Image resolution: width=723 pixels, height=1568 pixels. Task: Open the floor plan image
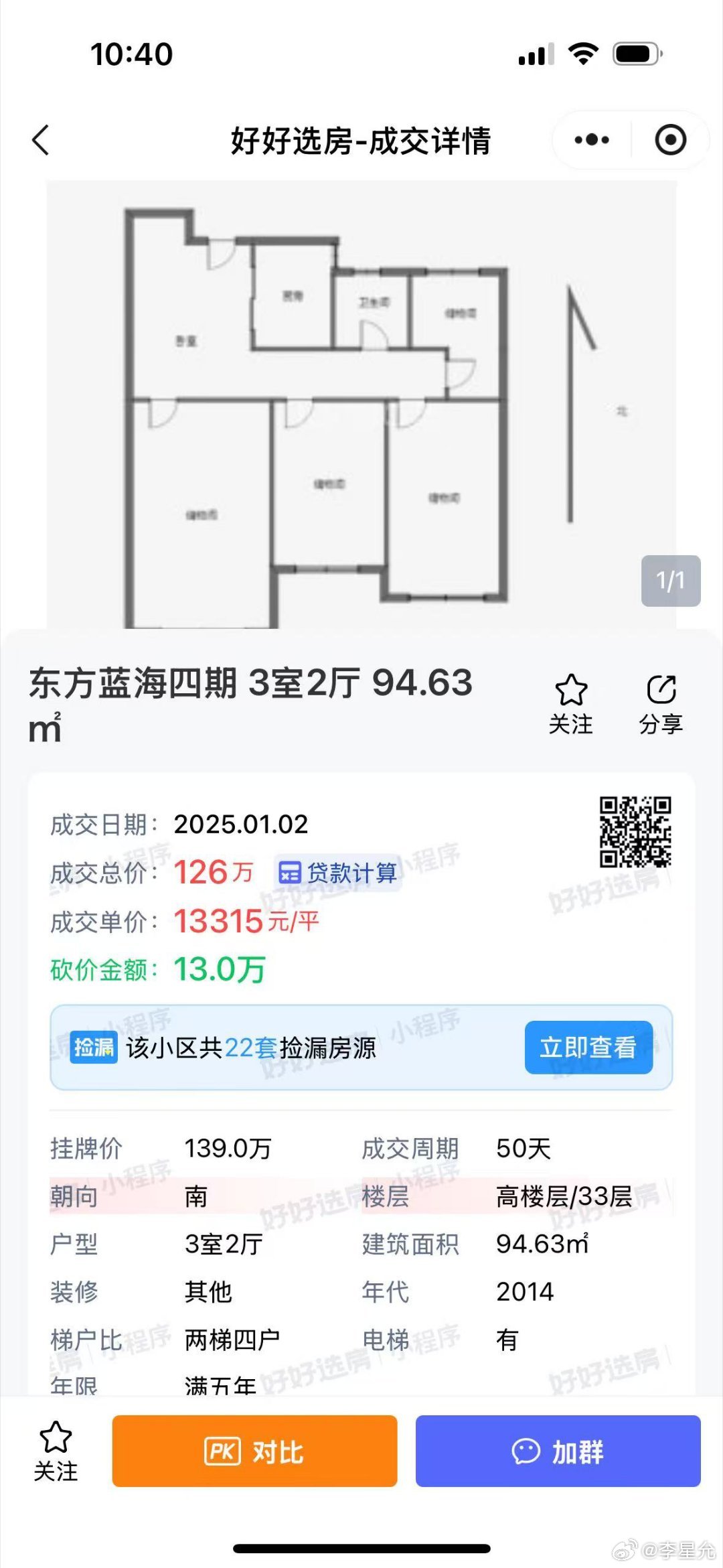361,405
